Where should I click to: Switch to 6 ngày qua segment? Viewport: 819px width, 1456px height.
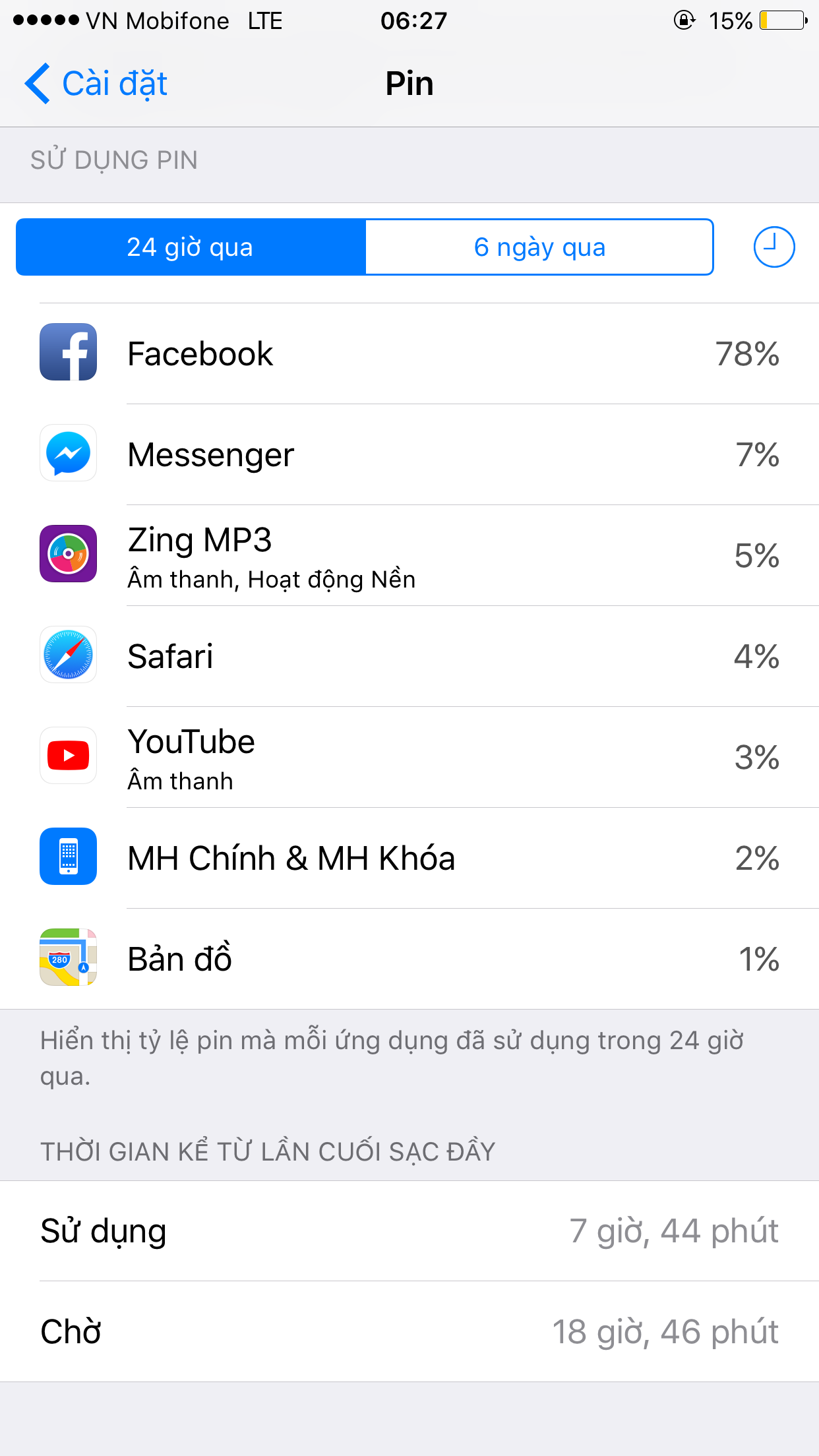[539, 247]
